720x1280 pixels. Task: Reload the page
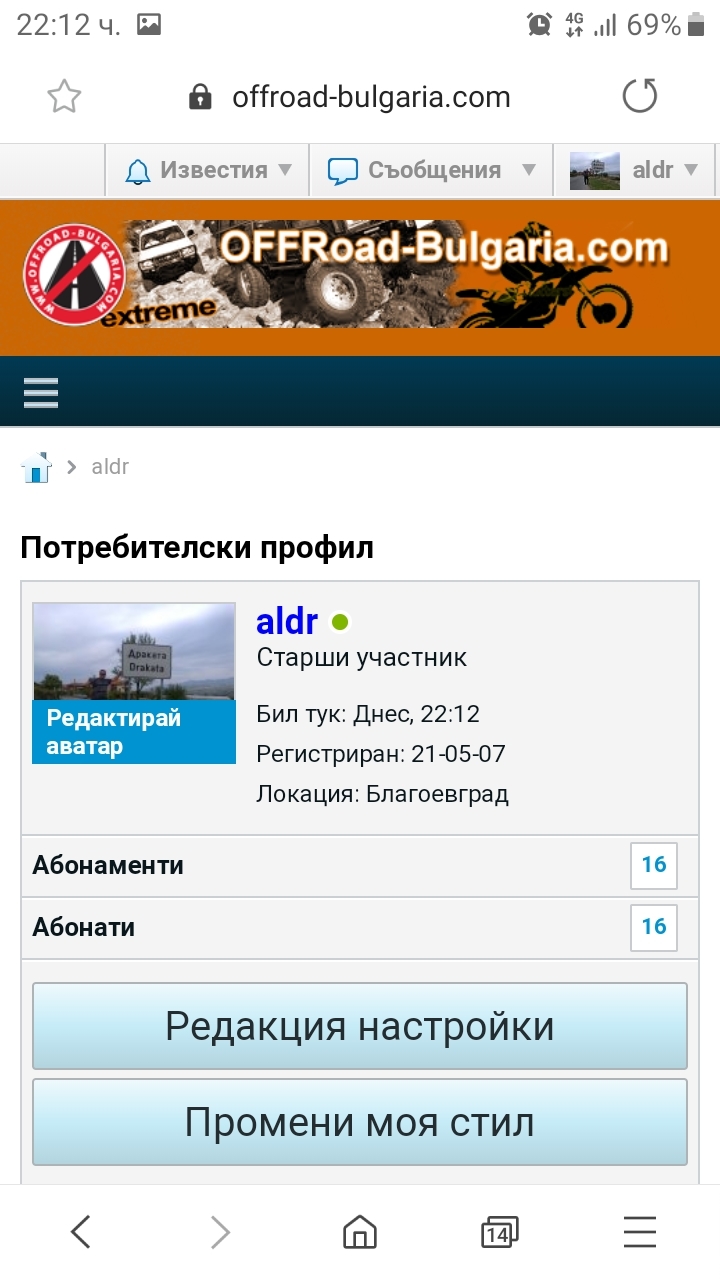640,97
